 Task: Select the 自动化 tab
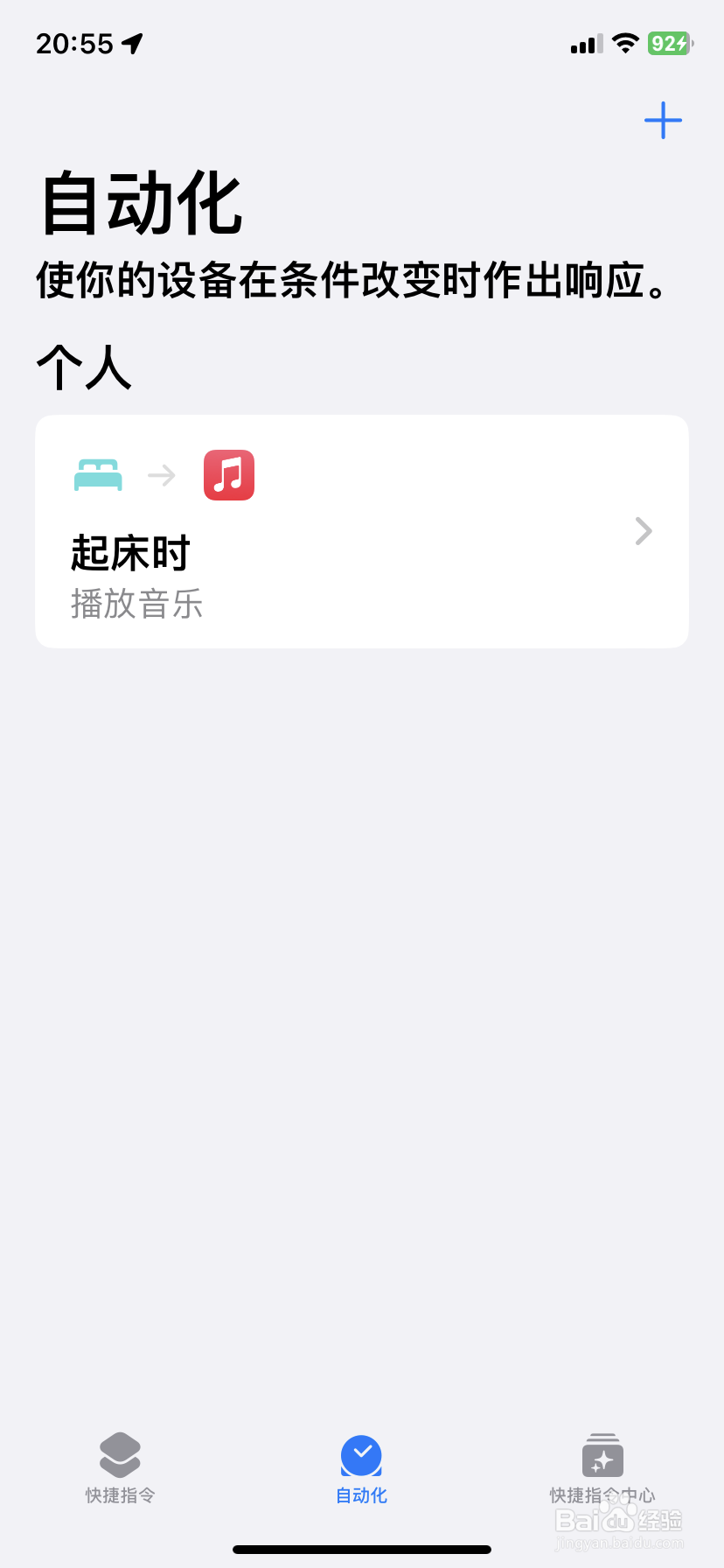(361, 1468)
